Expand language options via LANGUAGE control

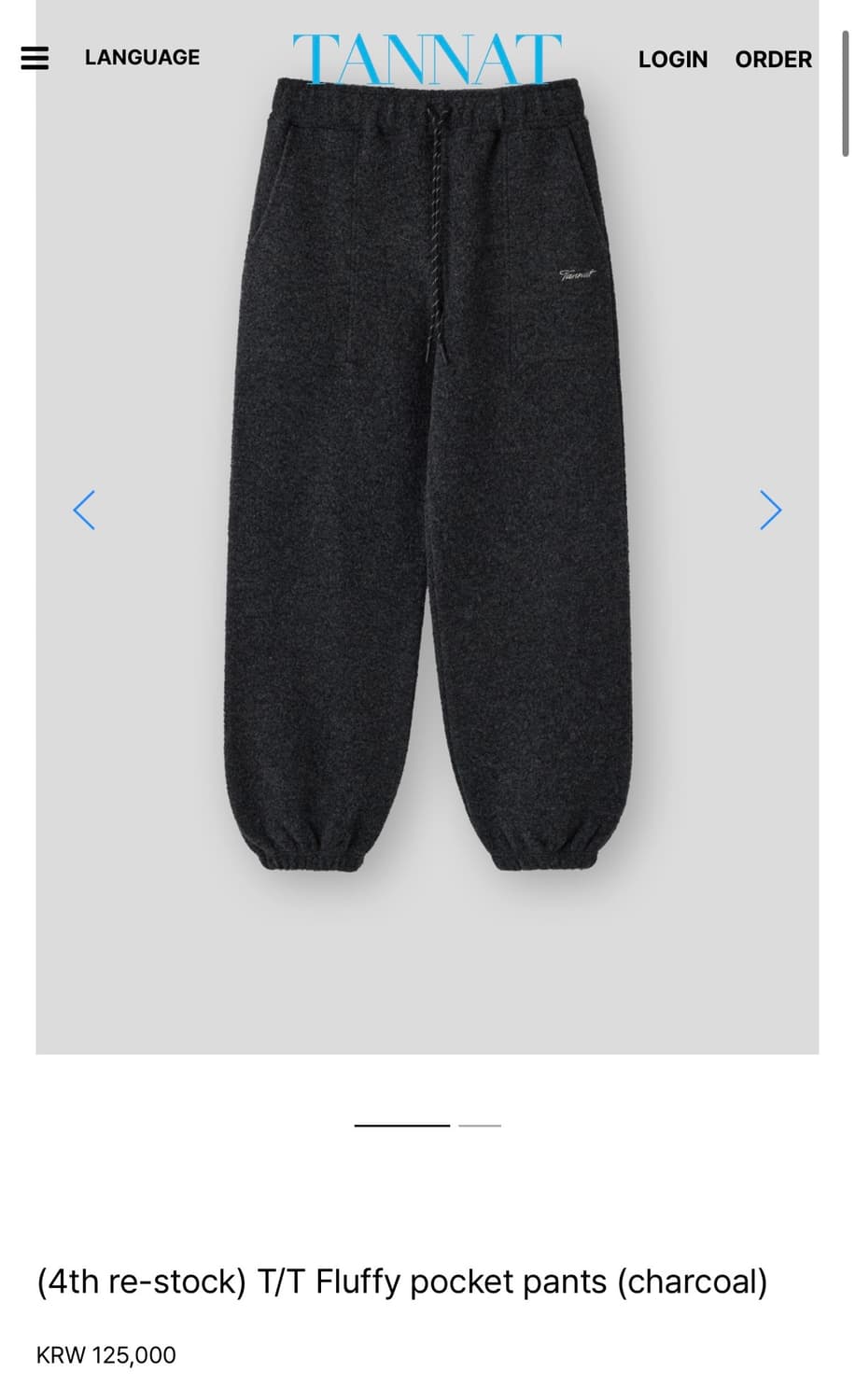(142, 57)
